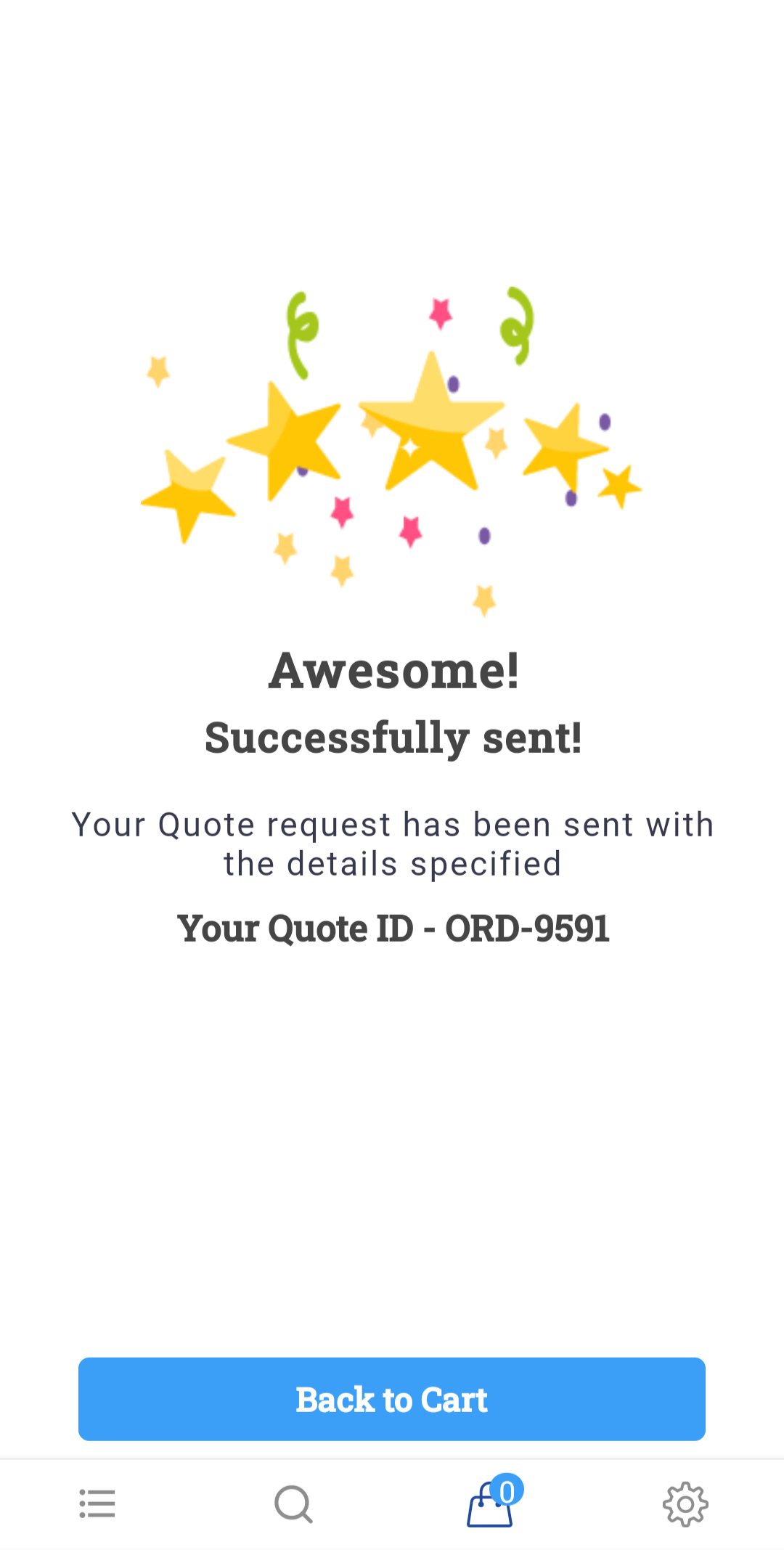Open the list menu tab
The width and height of the screenshot is (784, 1550).
pos(97,1504)
